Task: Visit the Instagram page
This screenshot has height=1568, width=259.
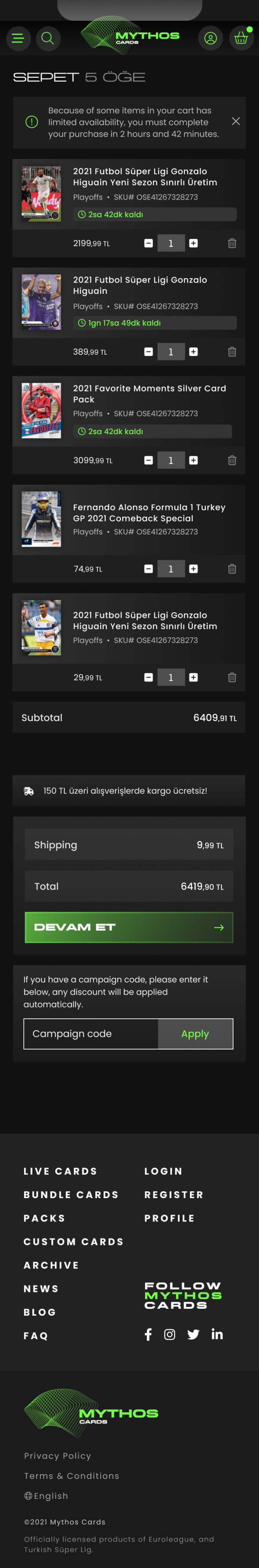Action: click(170, 1334)
